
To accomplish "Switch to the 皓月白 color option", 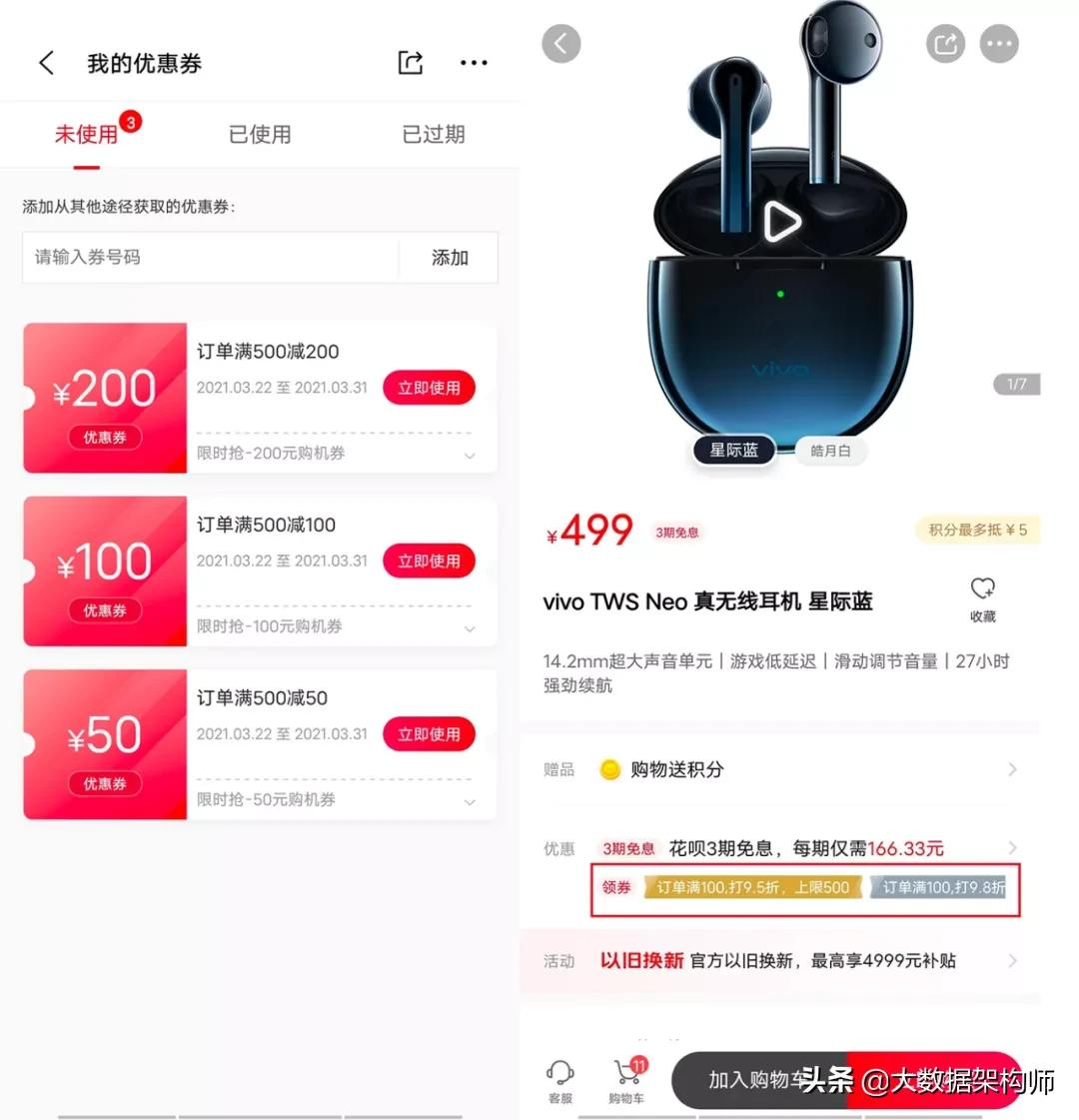I will (x=830, y=451).
